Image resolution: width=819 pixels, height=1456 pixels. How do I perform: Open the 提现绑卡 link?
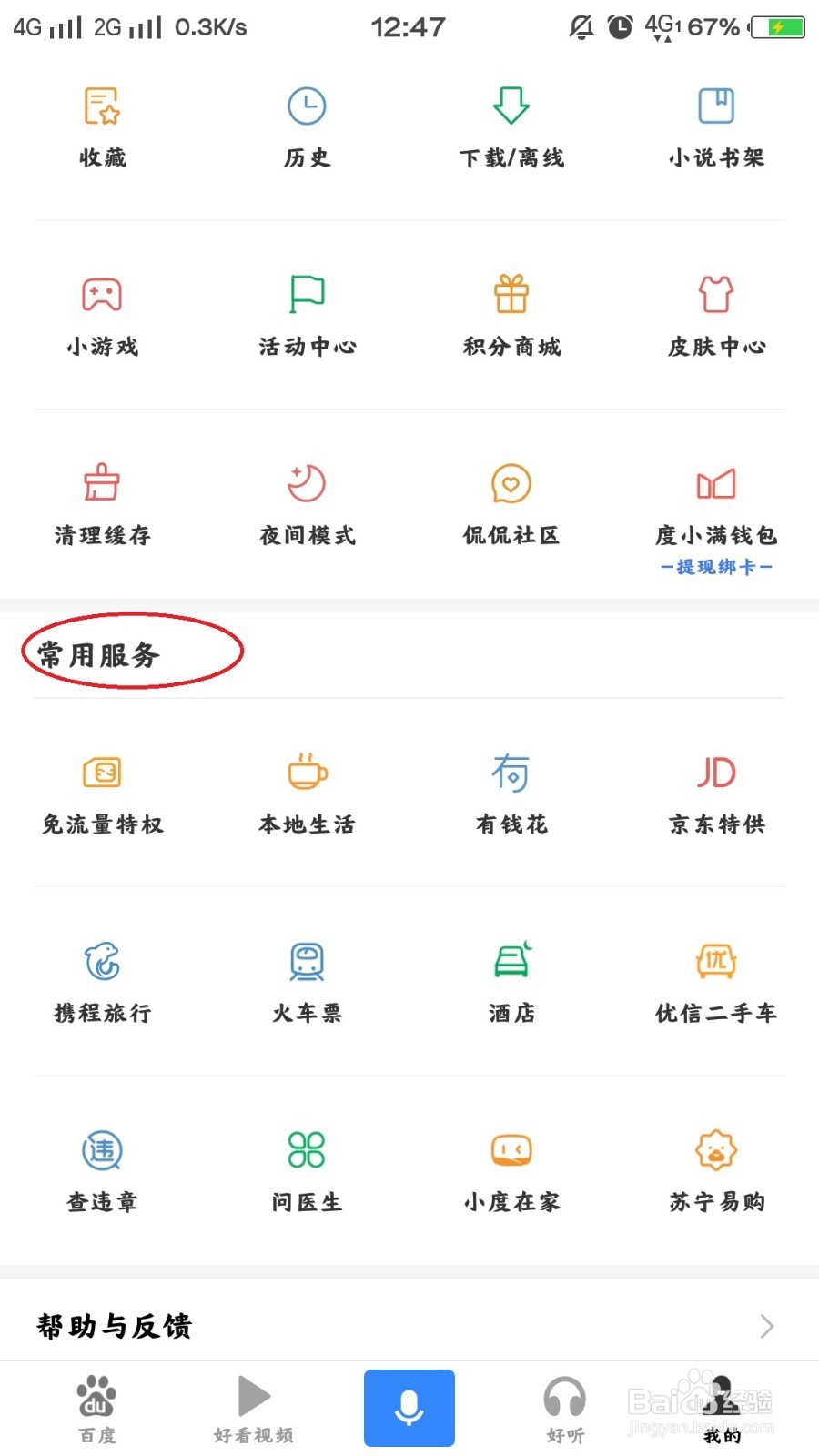point(715,566)
